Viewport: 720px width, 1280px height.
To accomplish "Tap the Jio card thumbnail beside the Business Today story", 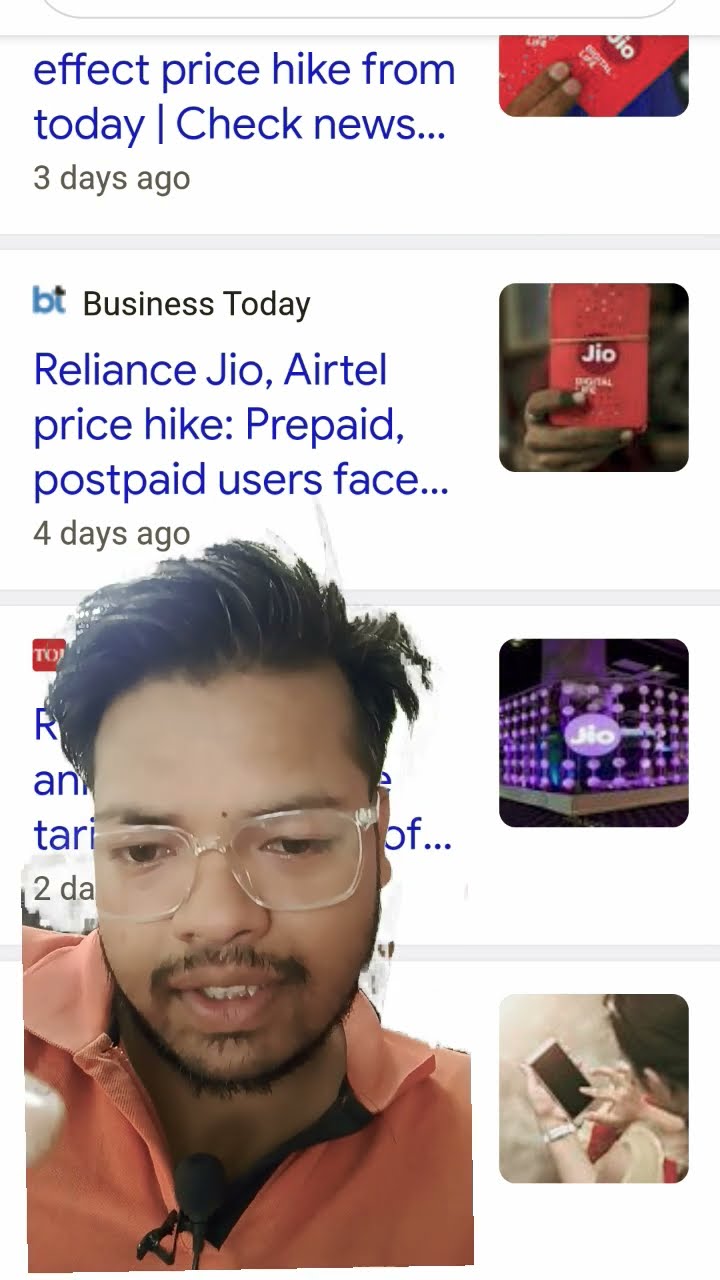I will pos(594,377).
